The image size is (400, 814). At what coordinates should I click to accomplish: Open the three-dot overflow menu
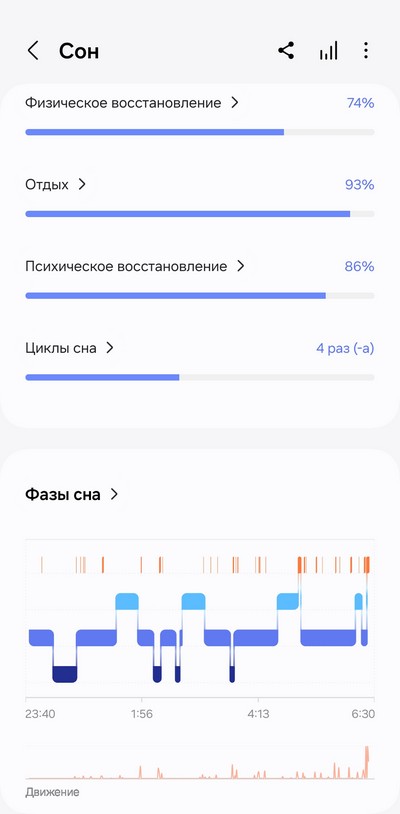[x=366, y=51]
